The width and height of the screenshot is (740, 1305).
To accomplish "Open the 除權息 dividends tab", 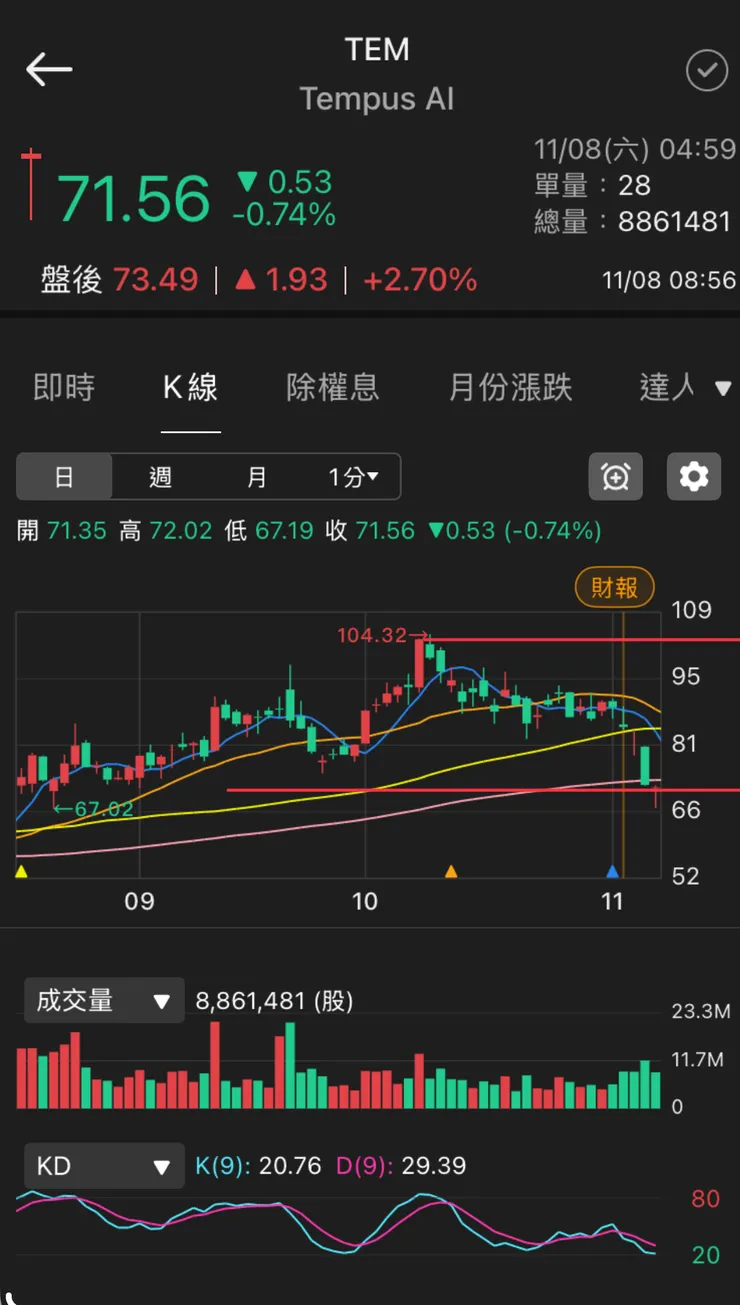I will pos(333,388).
